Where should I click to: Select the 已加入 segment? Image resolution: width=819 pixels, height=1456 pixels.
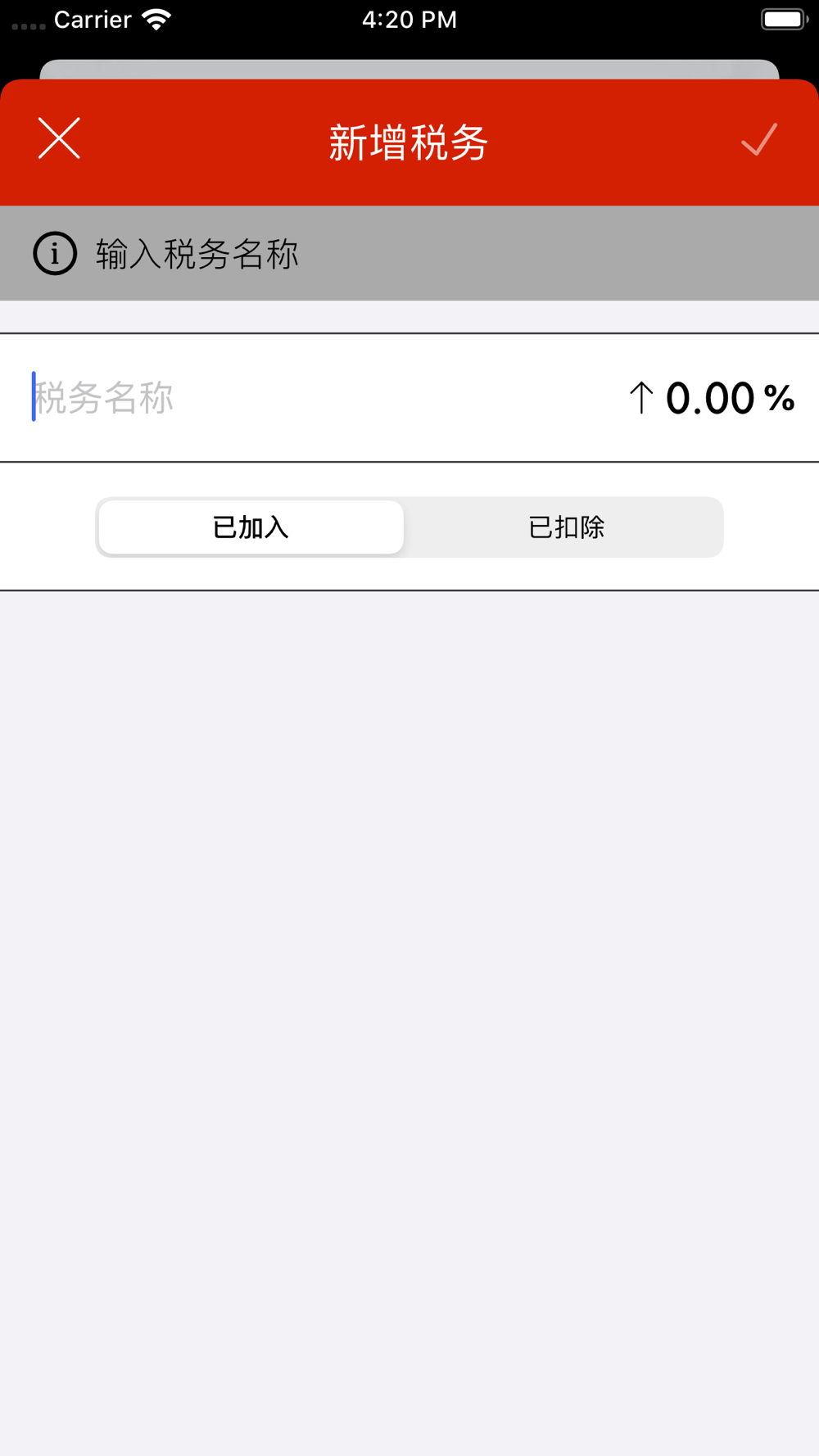coord(251,527)
